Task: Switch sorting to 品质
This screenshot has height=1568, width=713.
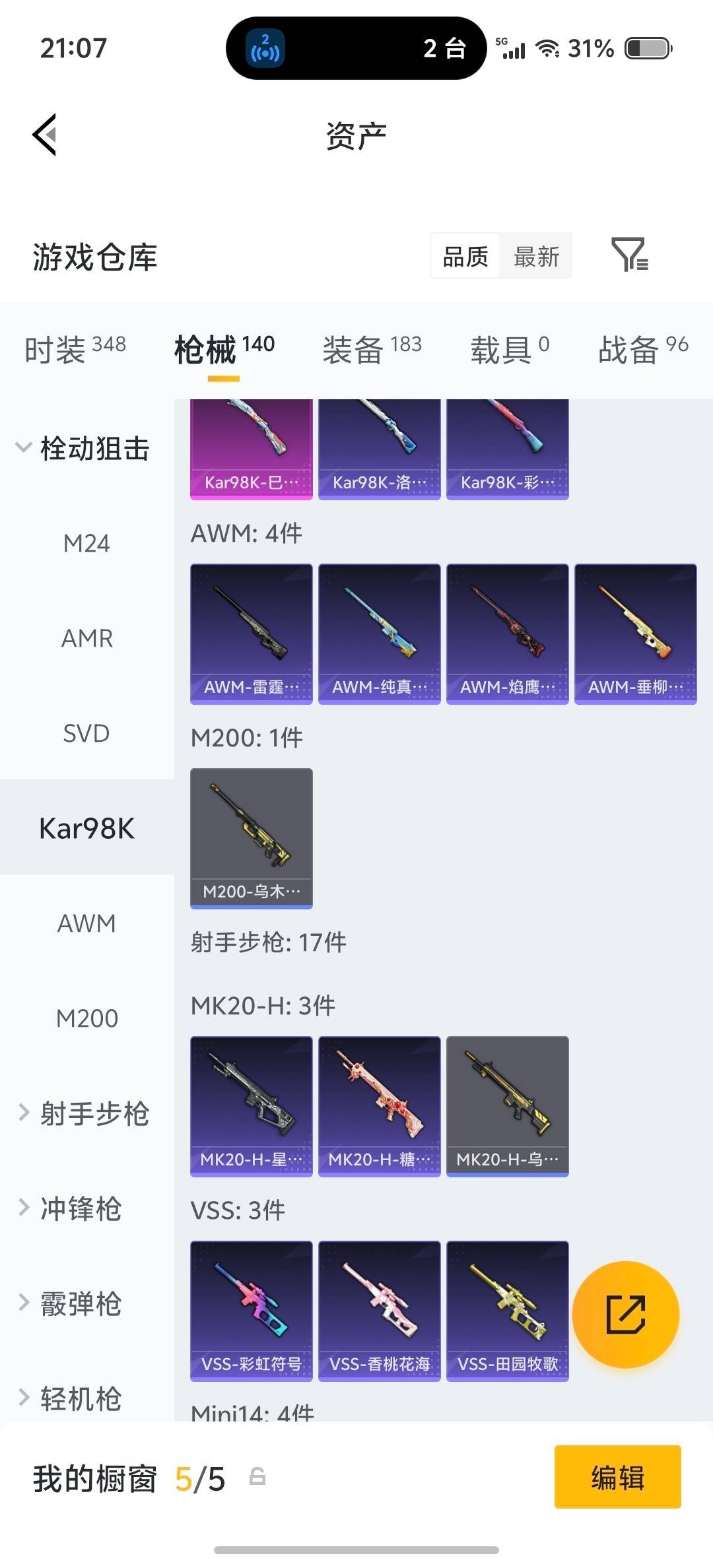Action: (465, 256)
